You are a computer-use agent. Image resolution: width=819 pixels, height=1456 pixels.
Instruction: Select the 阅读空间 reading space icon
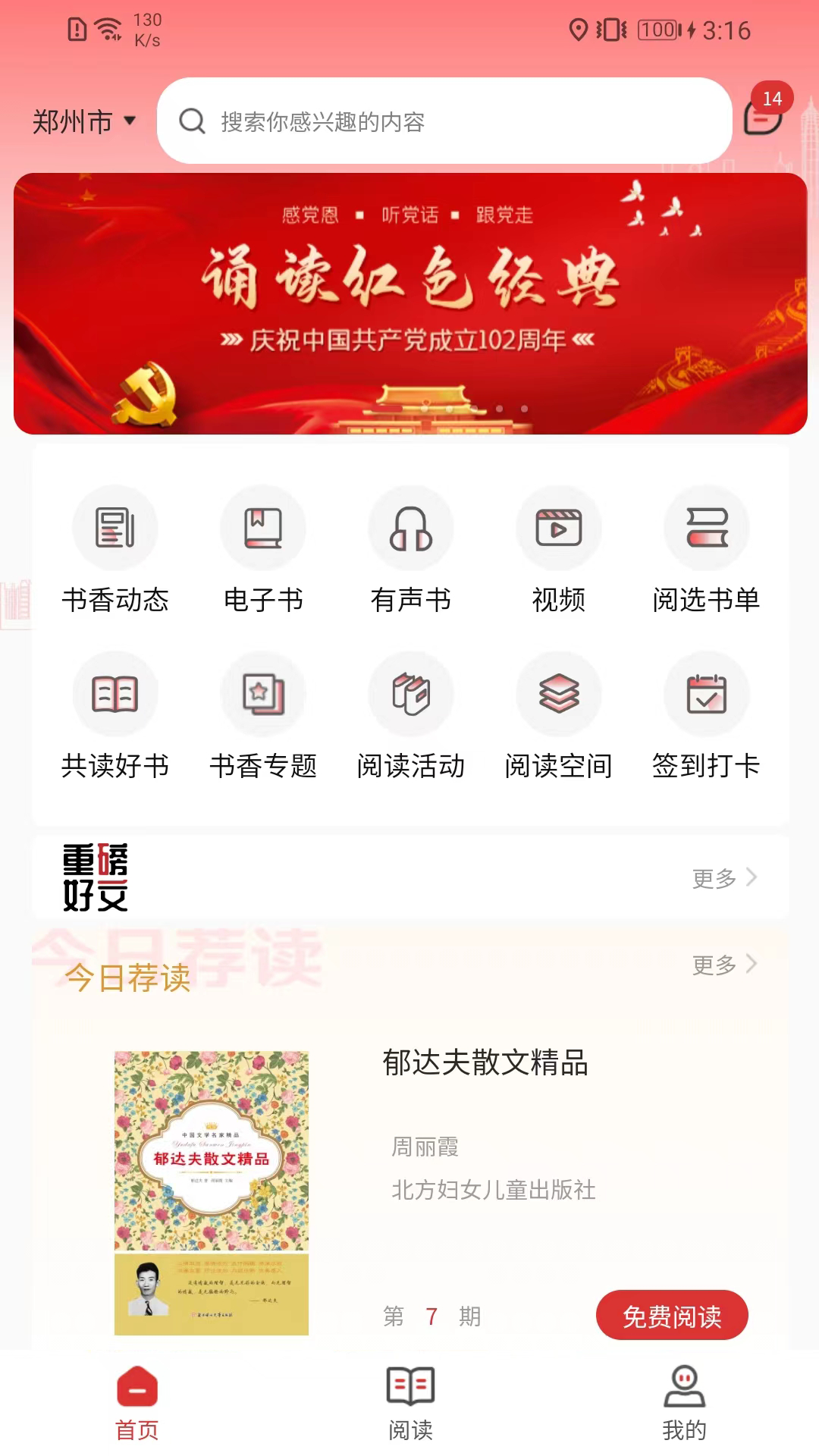pyautogui.click(x=559, y=692)
